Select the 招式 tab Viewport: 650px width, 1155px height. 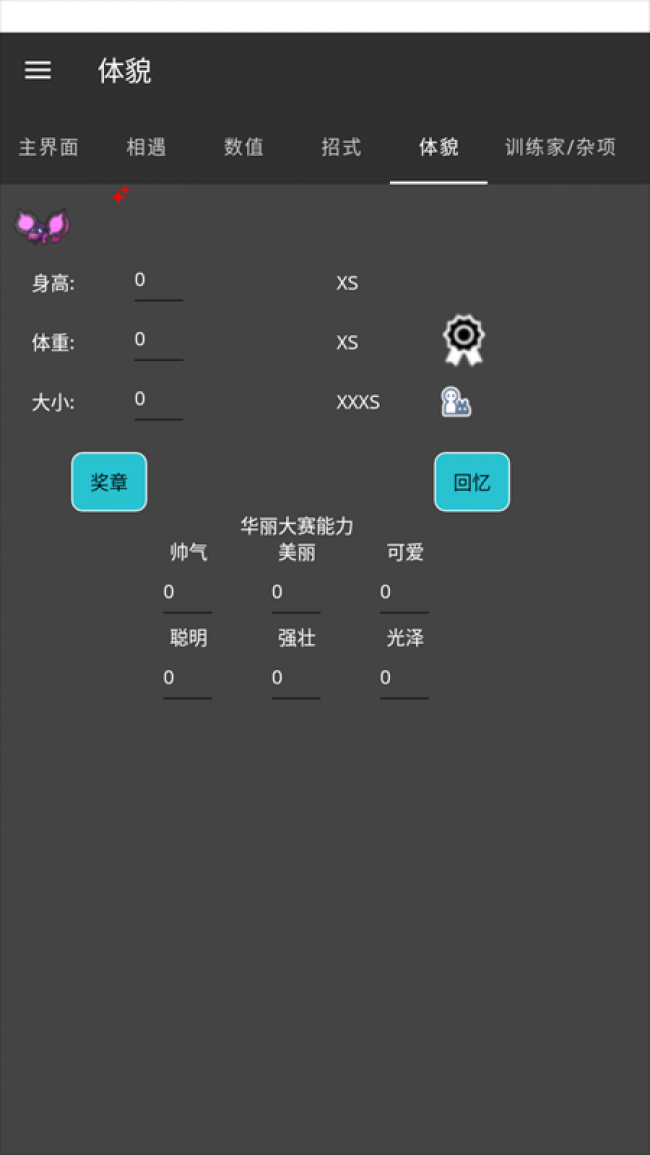pos(341,148)
